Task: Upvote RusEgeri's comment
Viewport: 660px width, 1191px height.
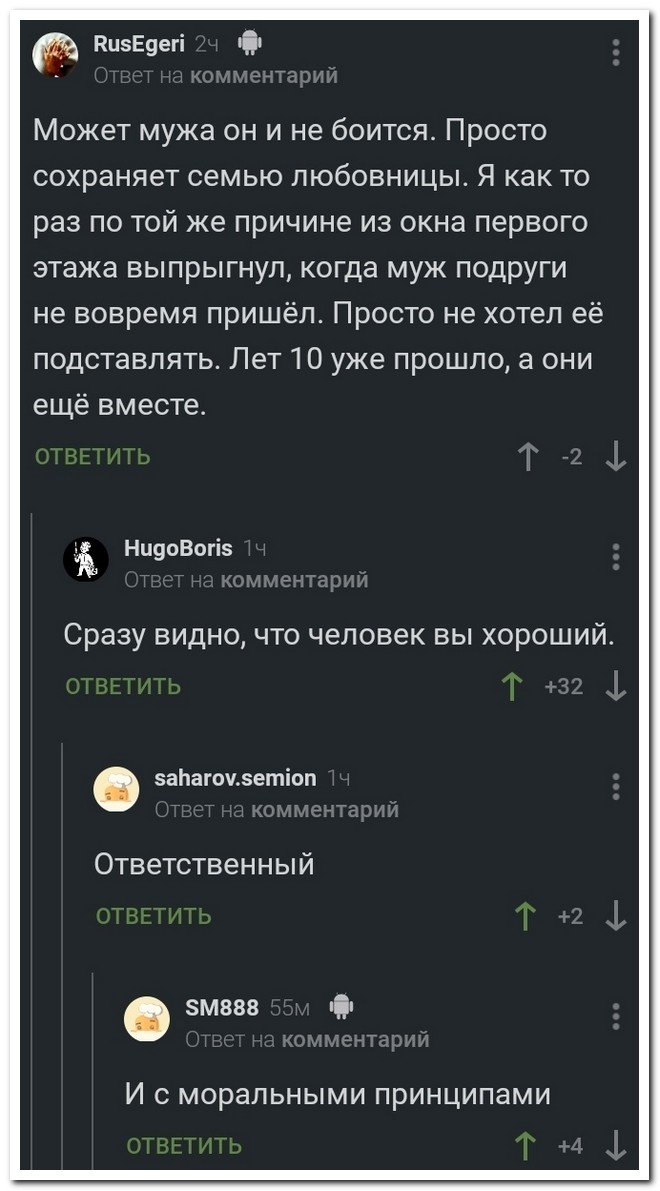Action: 527,457
